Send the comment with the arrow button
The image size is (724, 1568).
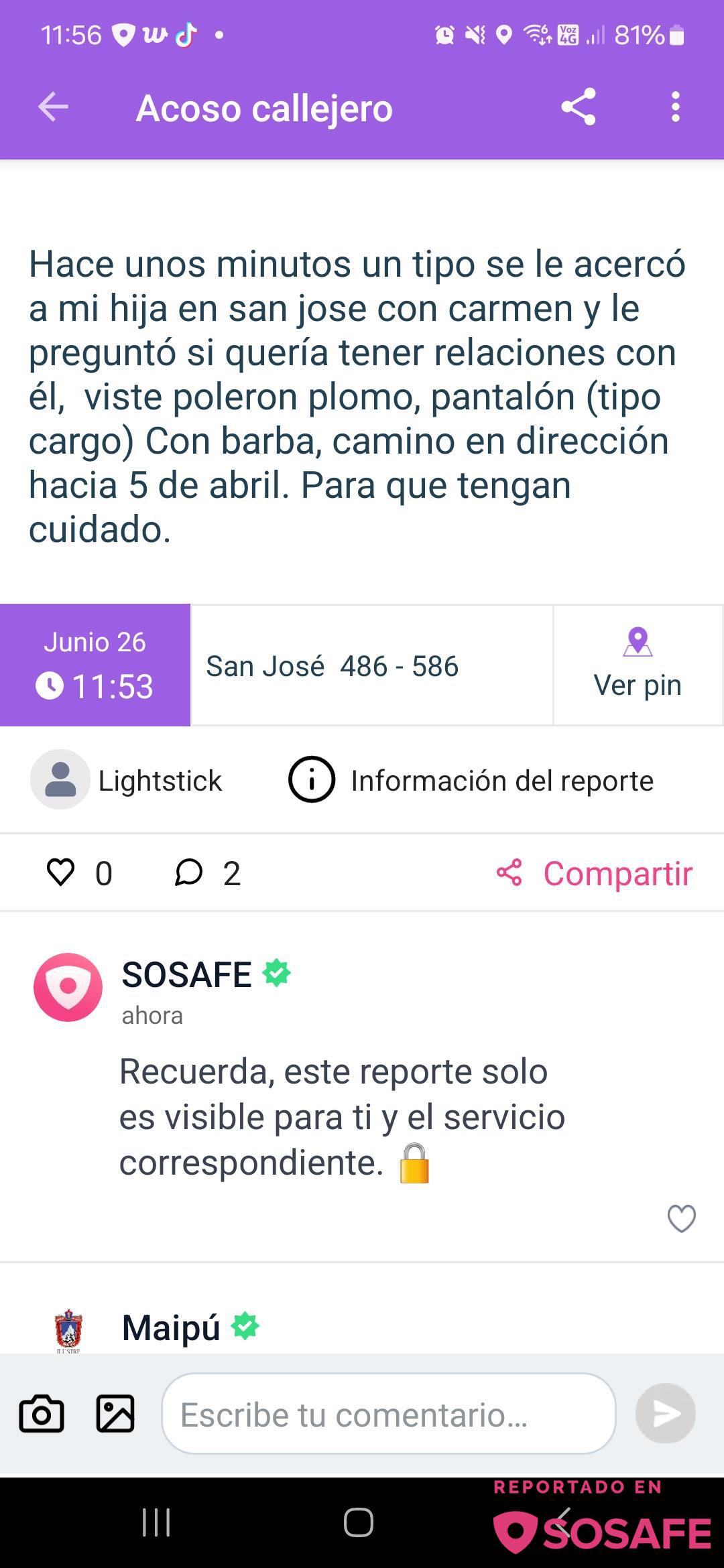[x=665, y=1414]
